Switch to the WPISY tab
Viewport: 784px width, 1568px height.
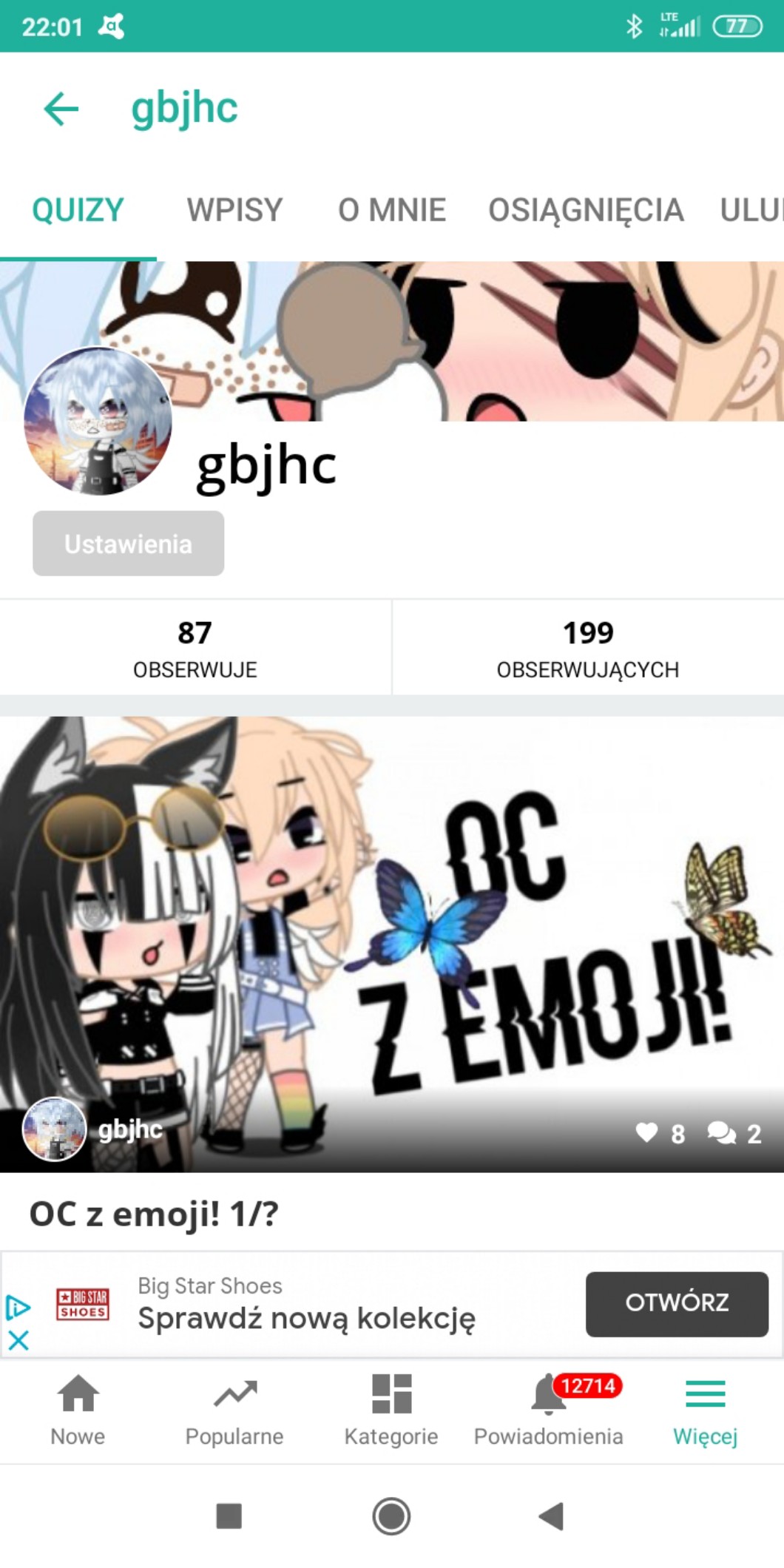234,210
